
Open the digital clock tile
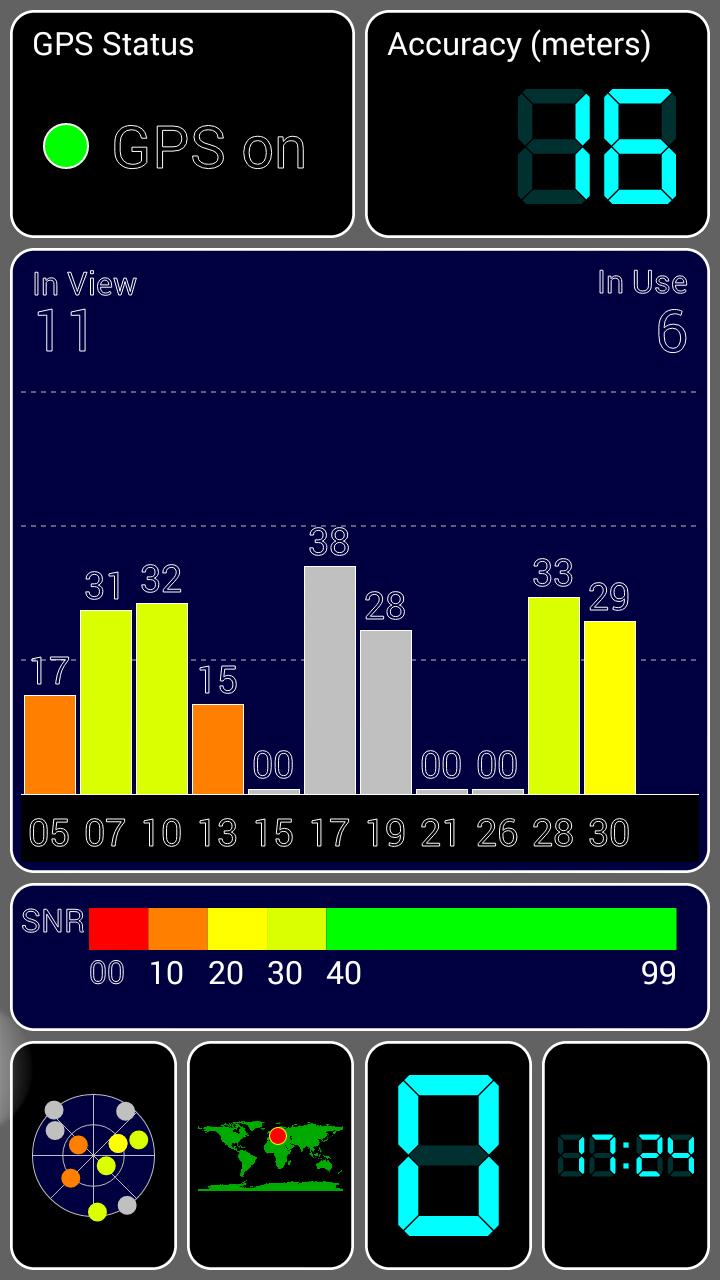point(626,1155)
